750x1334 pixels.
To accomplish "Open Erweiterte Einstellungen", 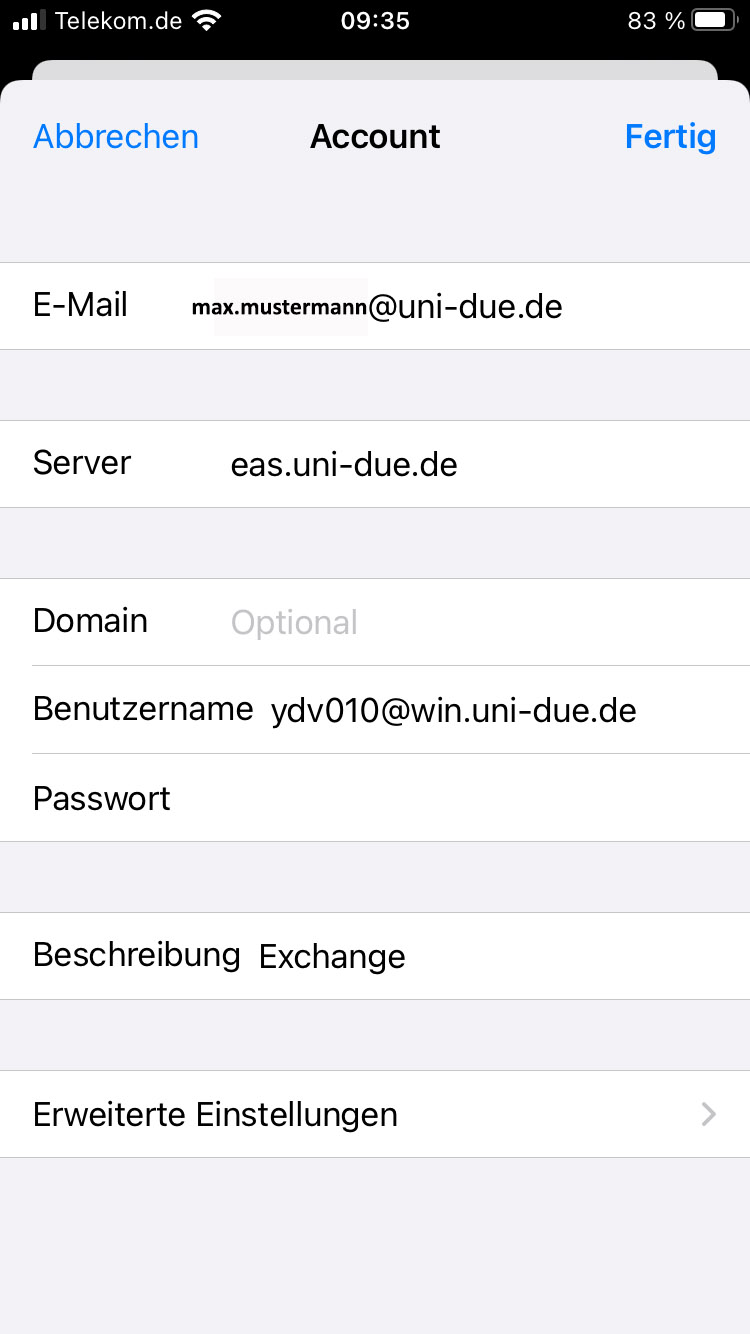I will (375, 1114).
